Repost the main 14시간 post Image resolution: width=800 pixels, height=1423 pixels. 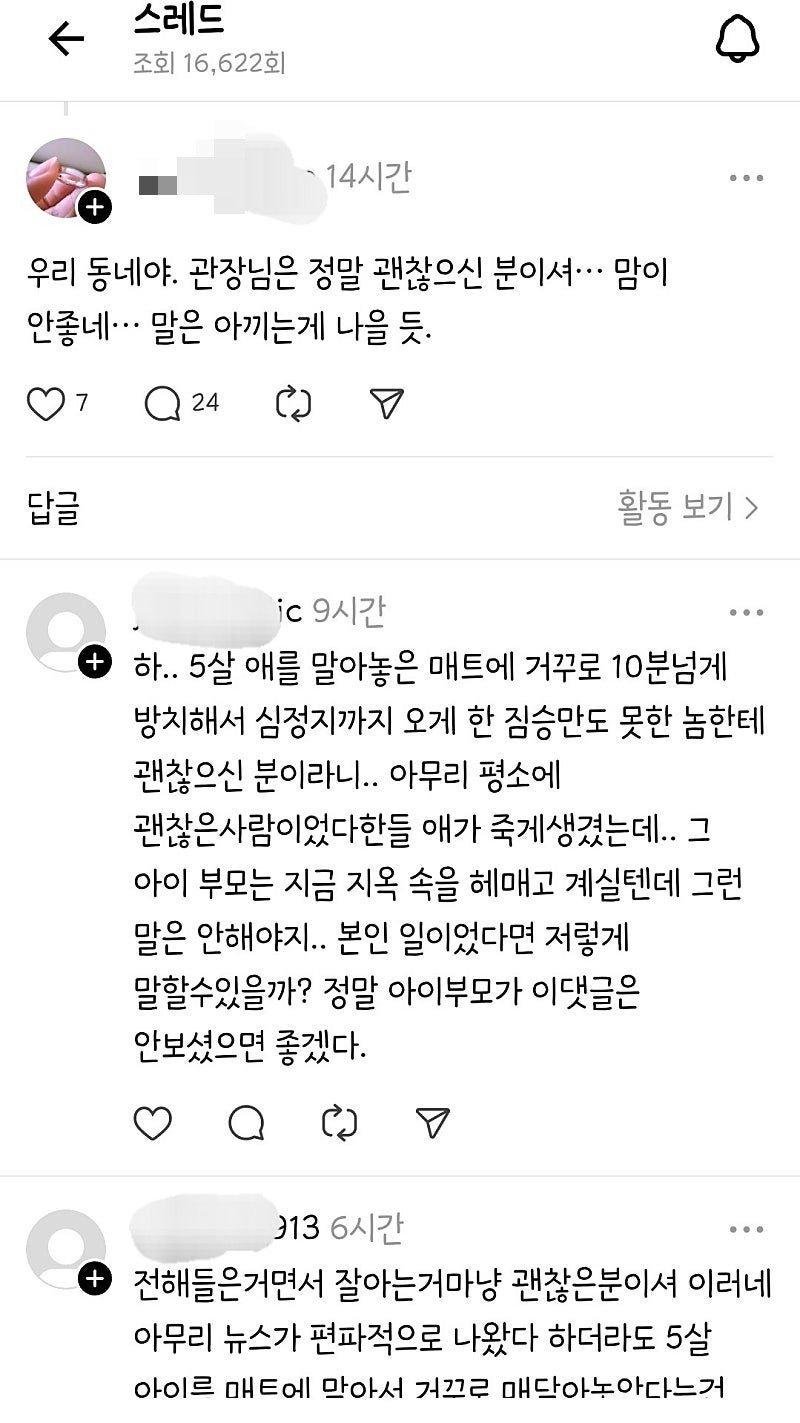[x=293, y=404]
